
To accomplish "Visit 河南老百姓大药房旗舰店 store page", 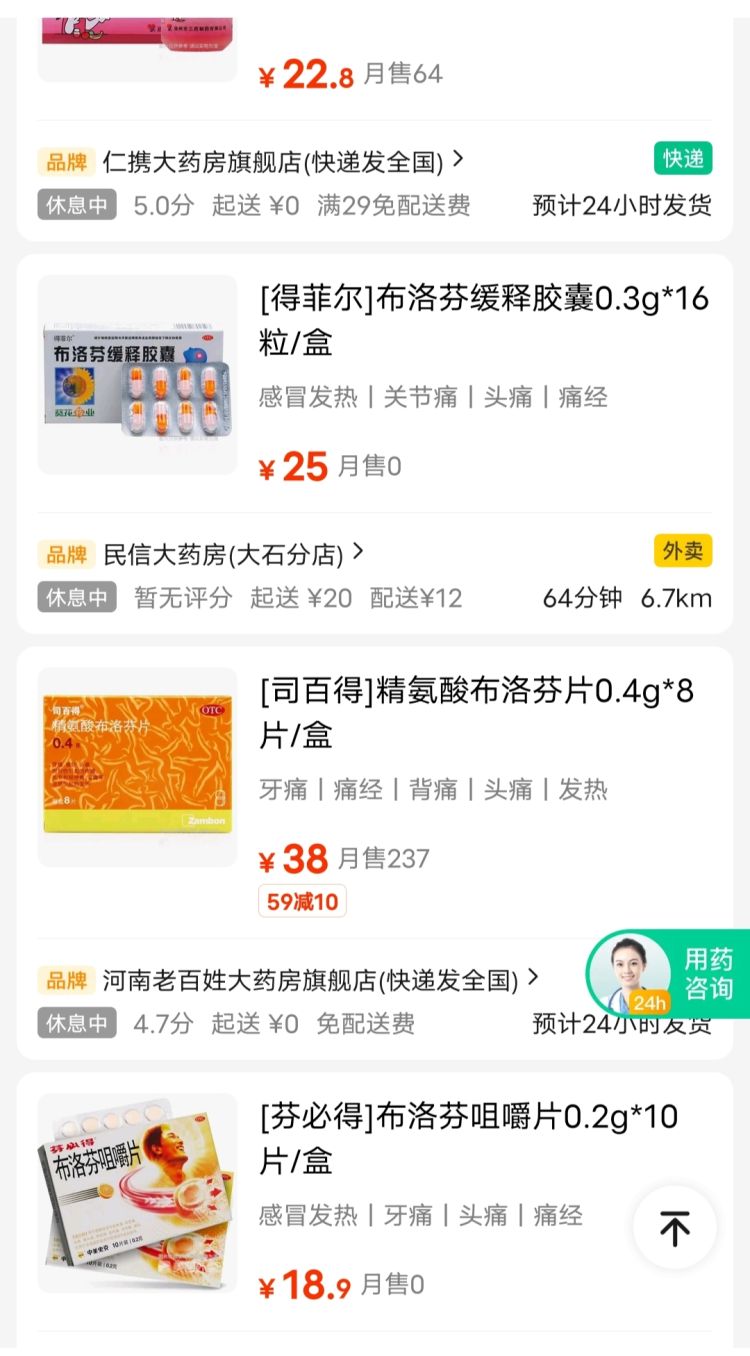I will coord(310,979).
